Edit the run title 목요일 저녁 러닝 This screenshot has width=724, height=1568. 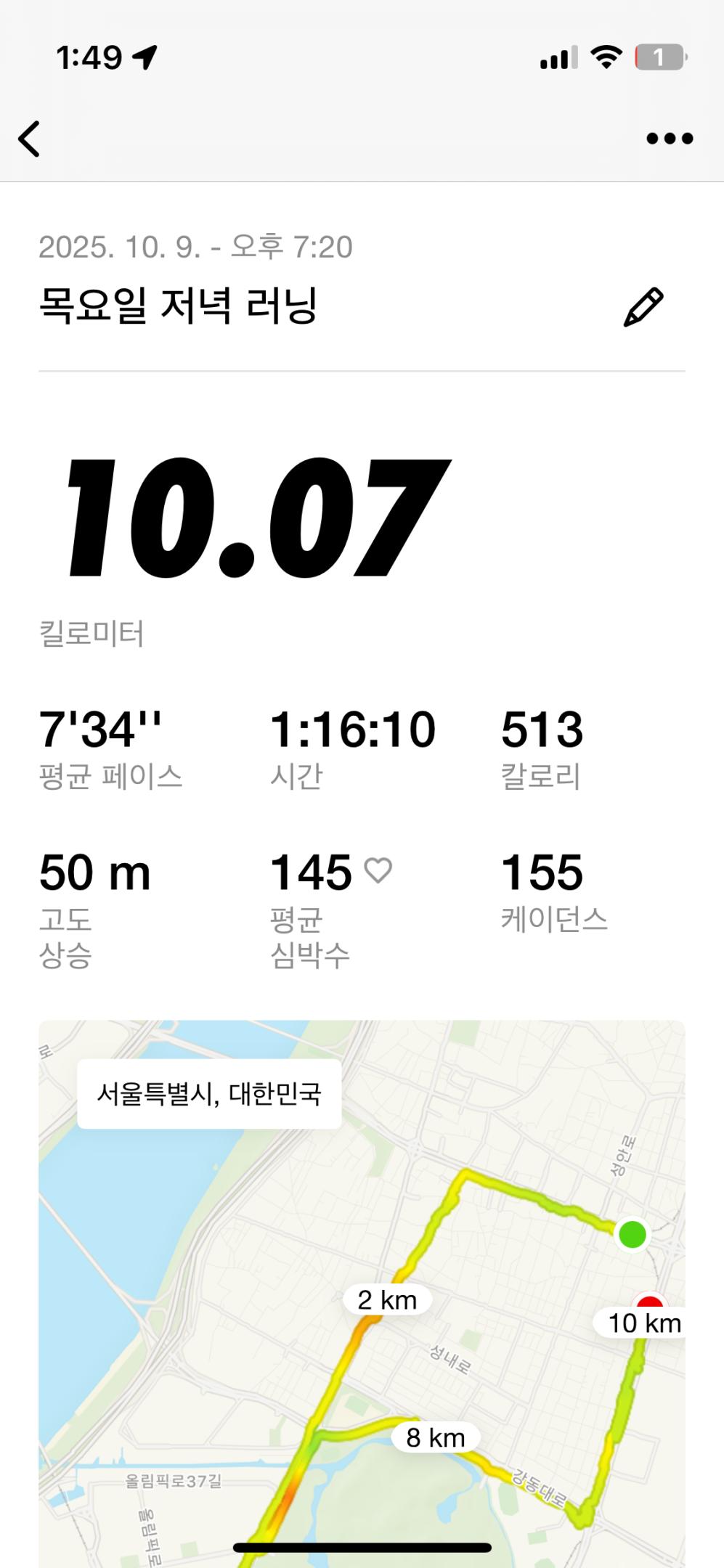643,307
